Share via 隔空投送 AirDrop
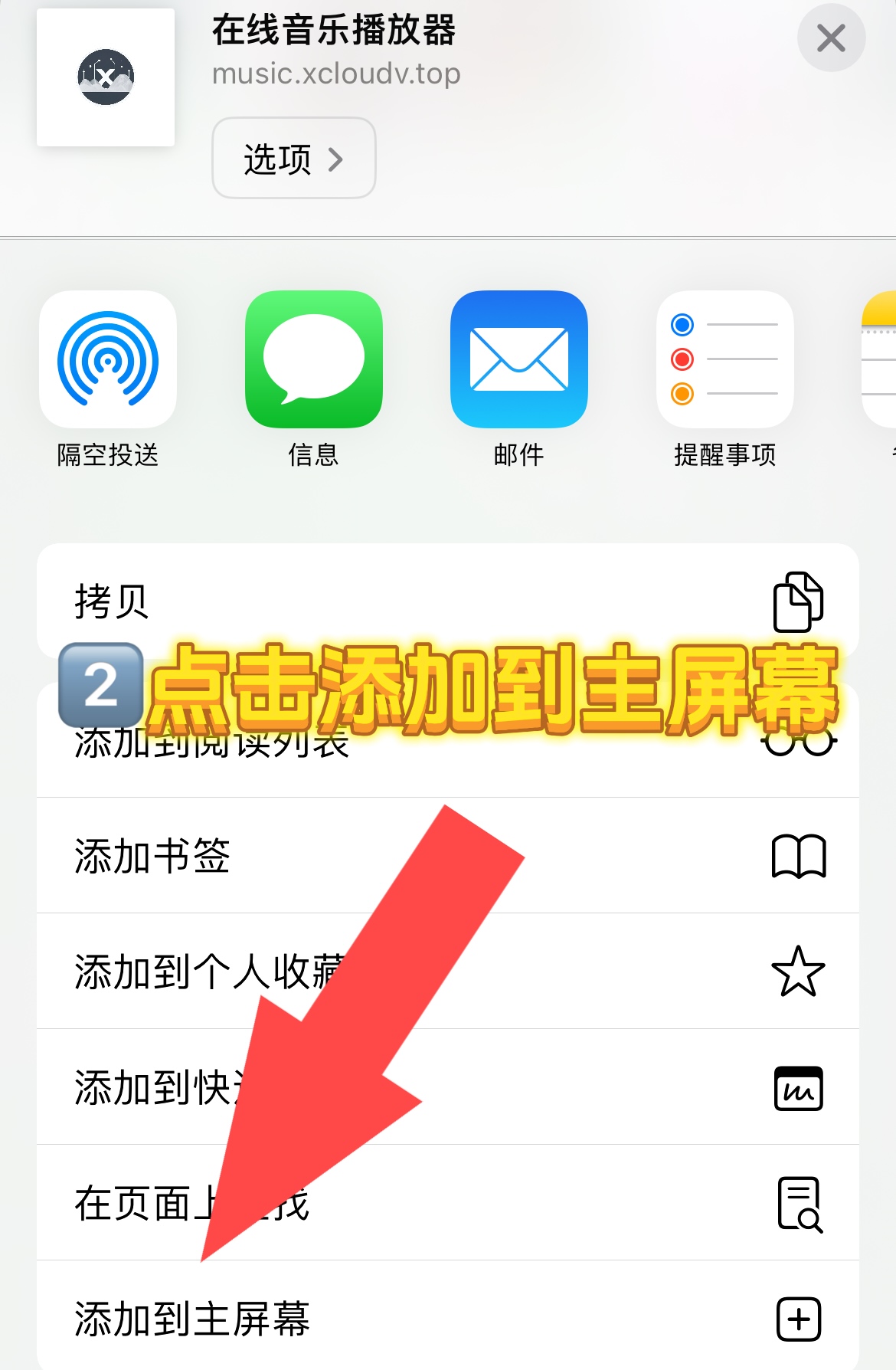Viewport: 896px width, 1370px height. click(108, 359)
